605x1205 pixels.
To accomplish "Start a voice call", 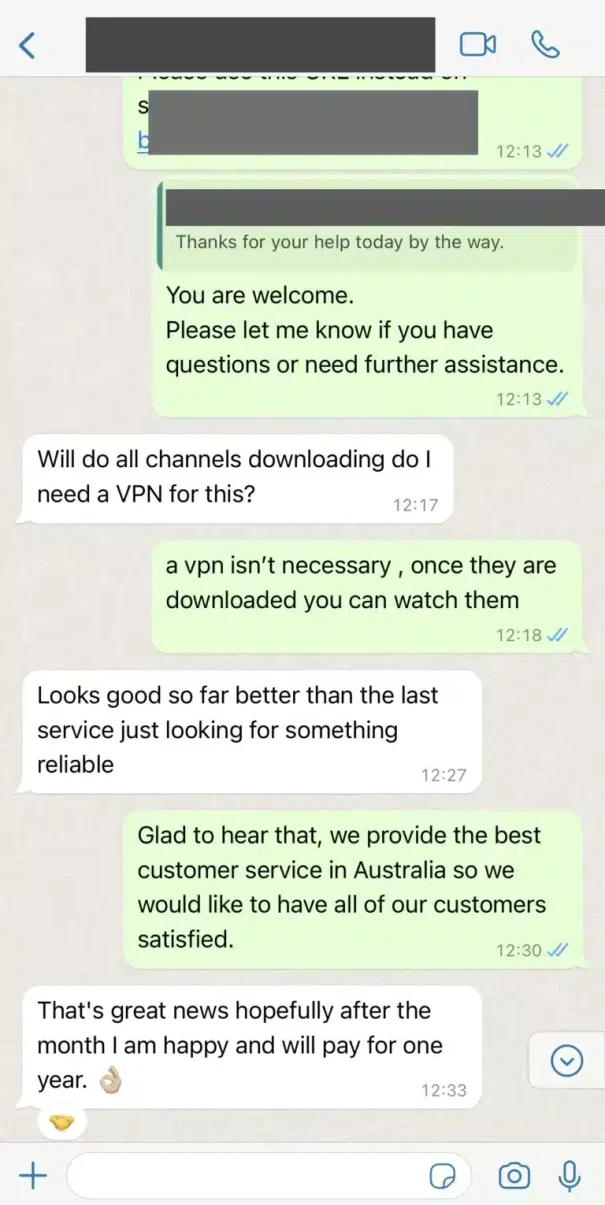I will click(545, 44).
